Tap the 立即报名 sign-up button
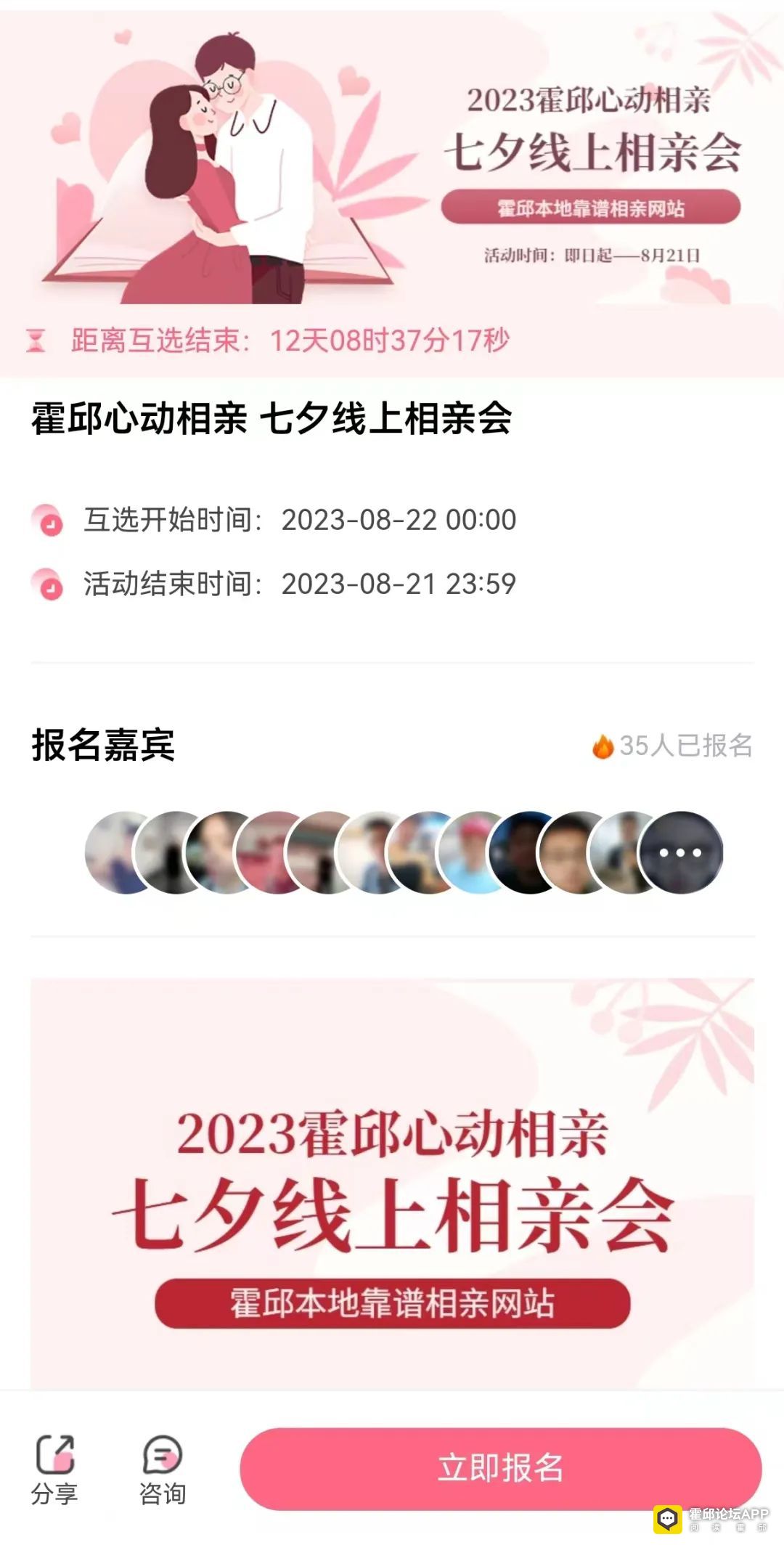The height and width of the screenshot is (1545, 784). click(500, 1468)
